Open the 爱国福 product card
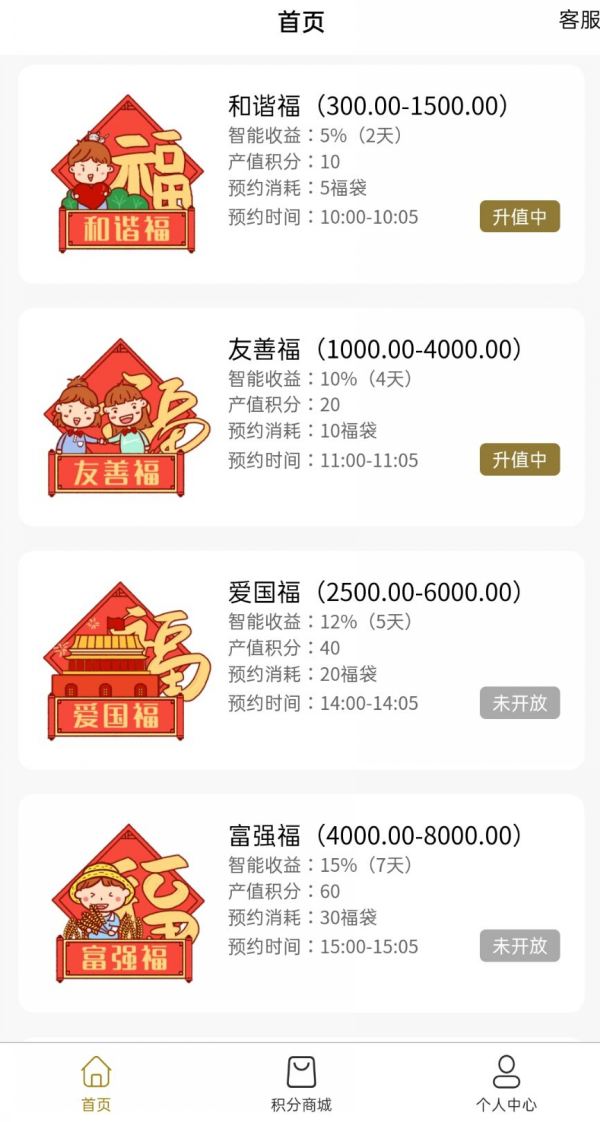The image size is (600, 1122). [300, 660]
